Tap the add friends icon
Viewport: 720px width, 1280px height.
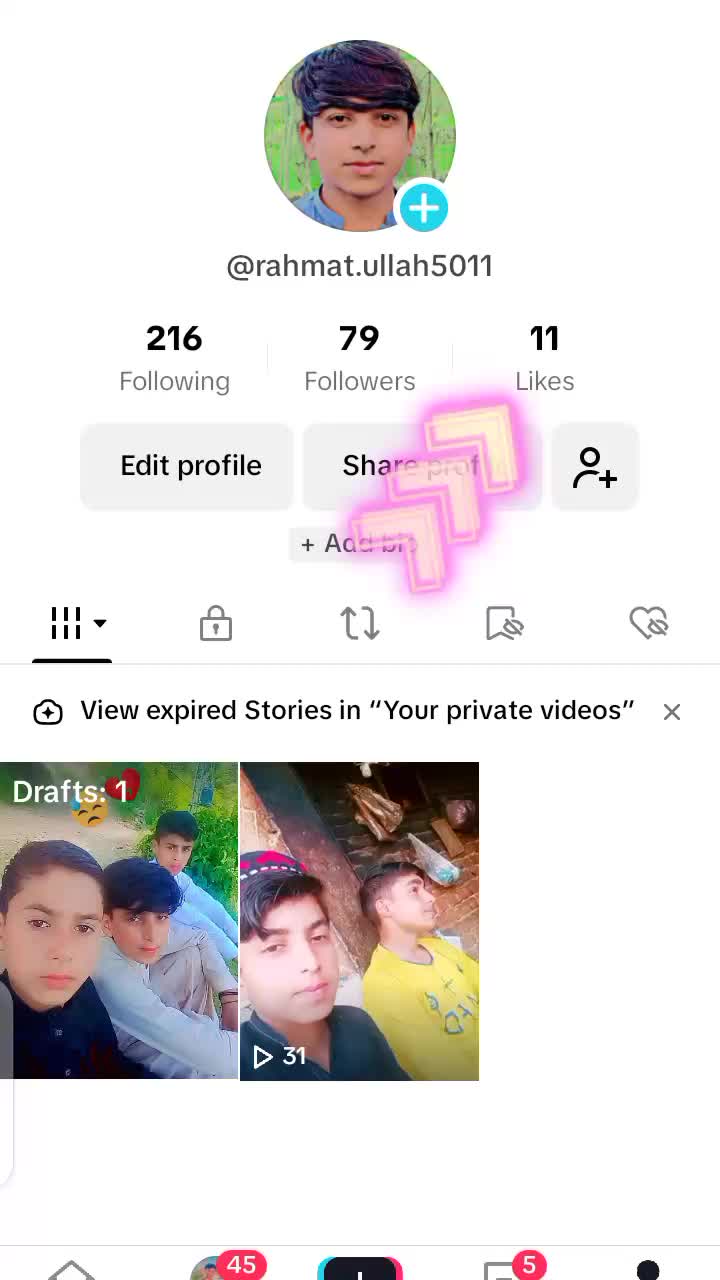(595, 466)
